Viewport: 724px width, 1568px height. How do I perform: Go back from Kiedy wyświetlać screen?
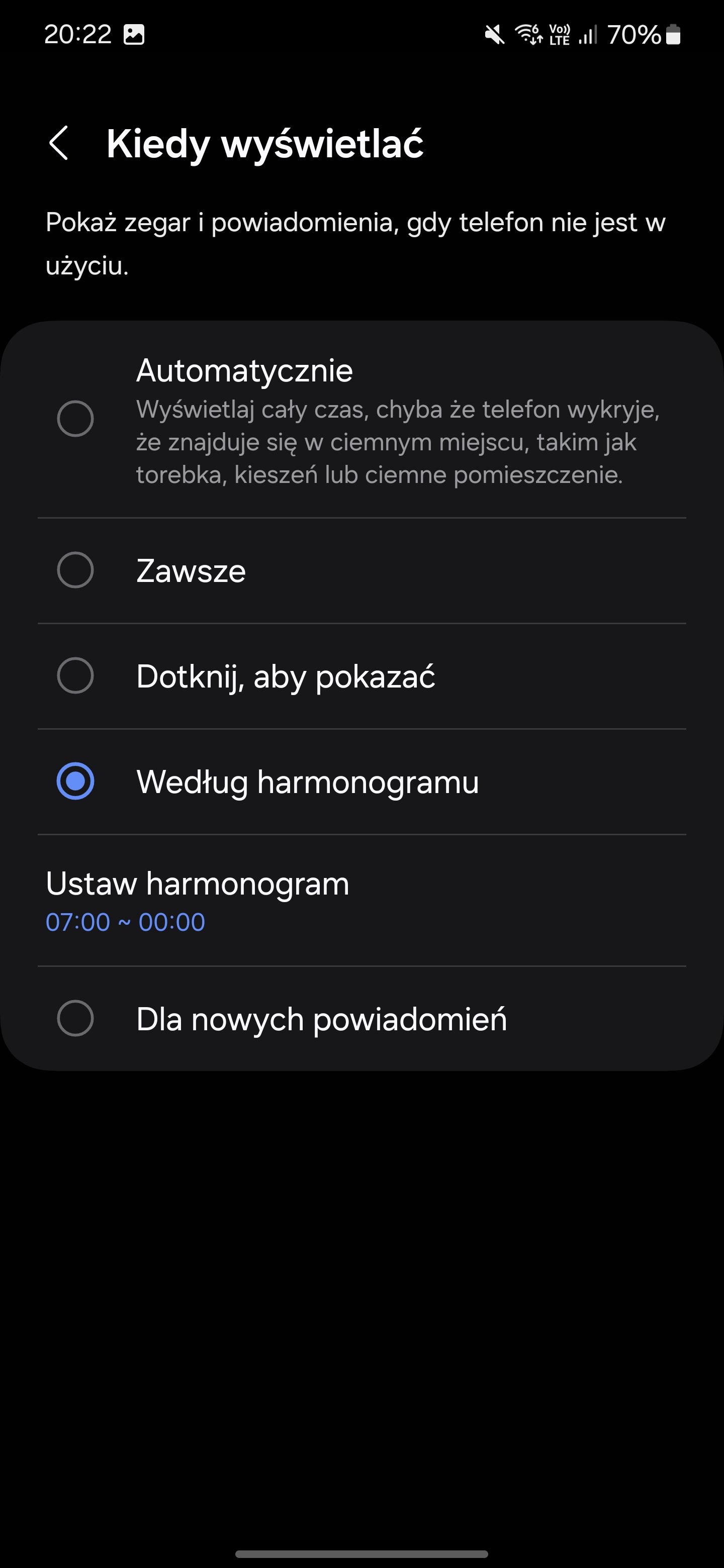point(58,144)
